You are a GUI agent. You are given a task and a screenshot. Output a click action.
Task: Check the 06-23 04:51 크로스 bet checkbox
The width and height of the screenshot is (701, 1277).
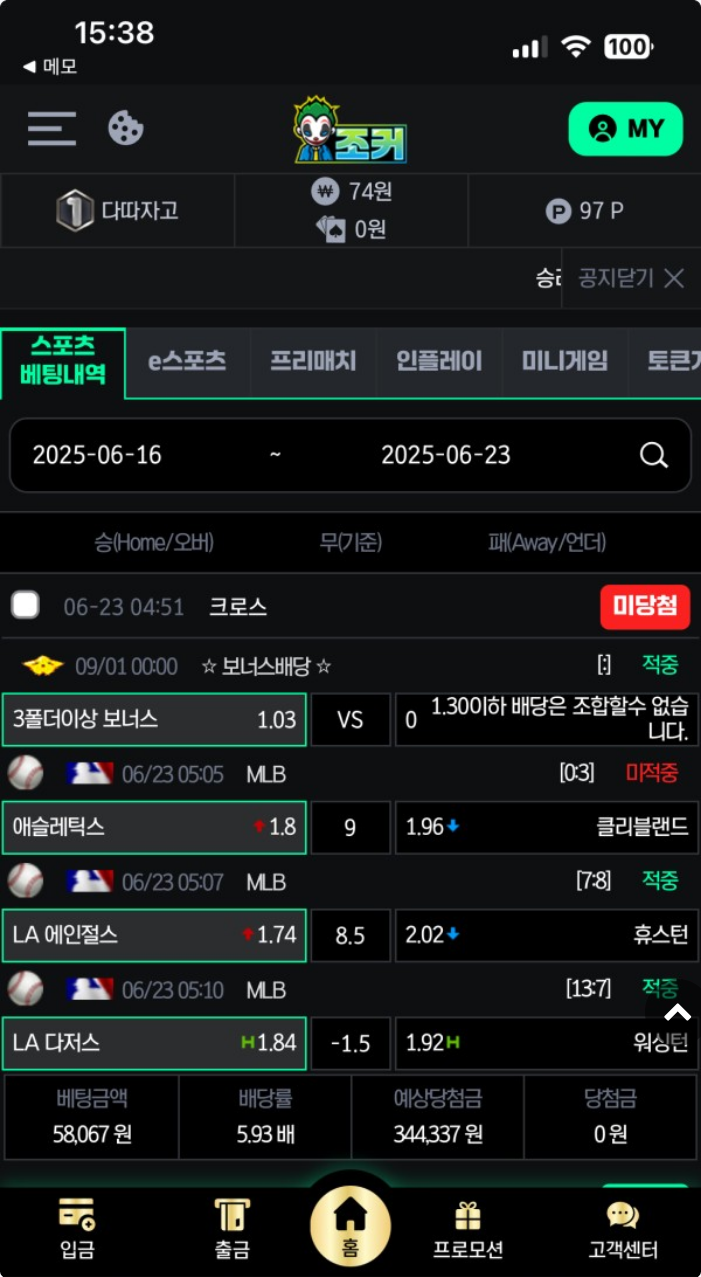tap(25, 605)
